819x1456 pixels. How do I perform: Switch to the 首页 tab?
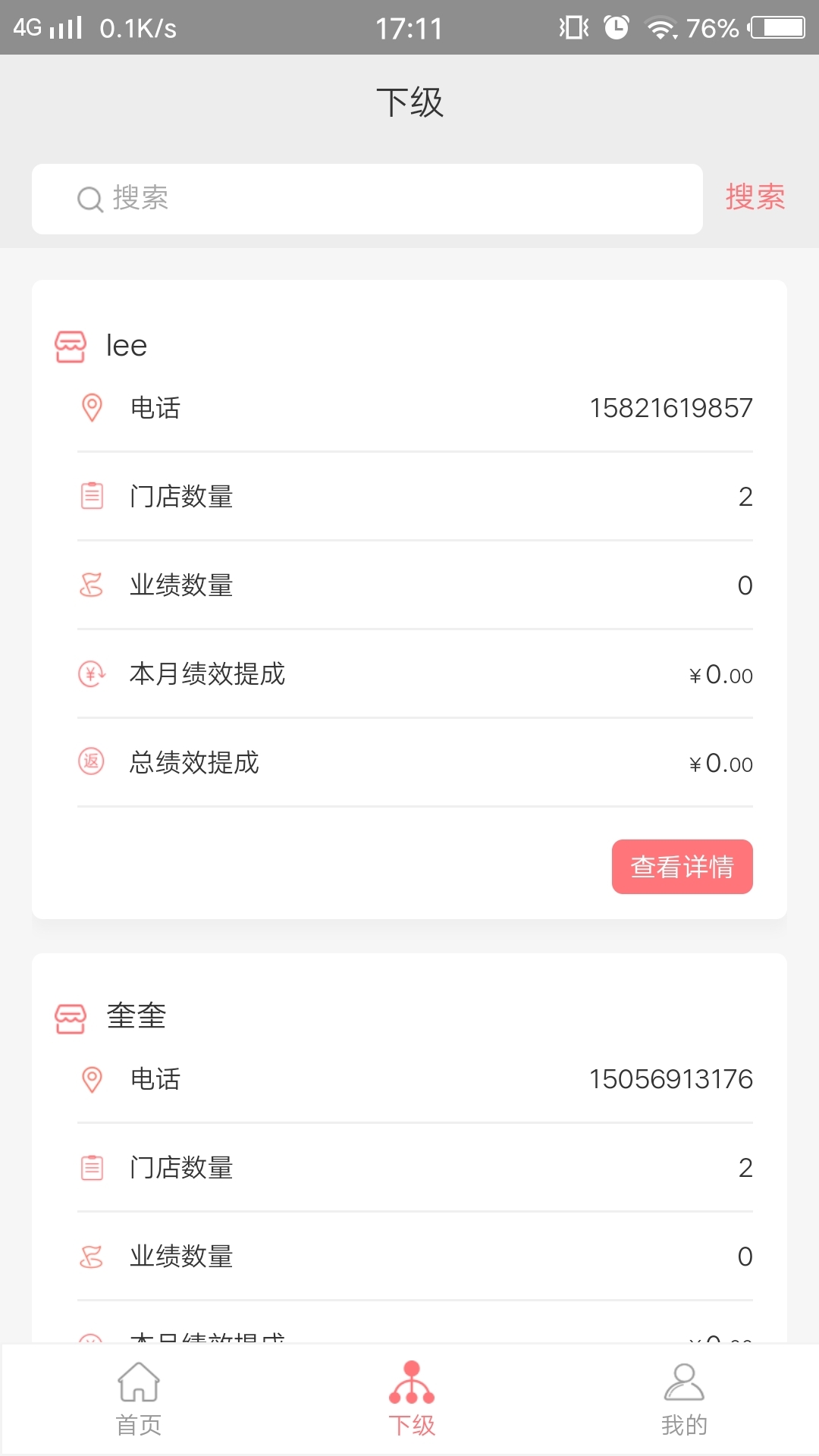coord(139,1399)
